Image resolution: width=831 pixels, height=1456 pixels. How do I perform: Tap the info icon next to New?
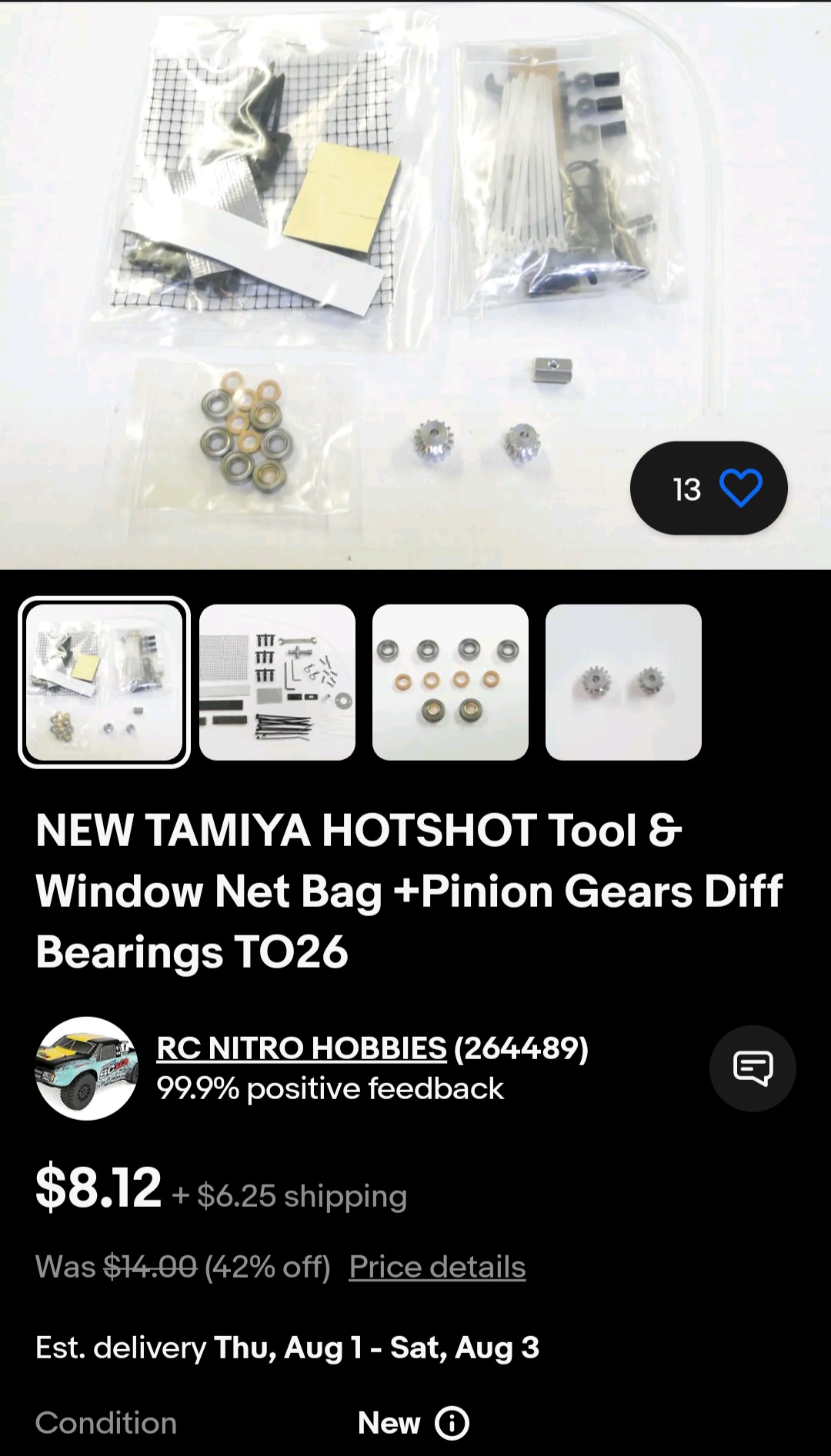coord(452,1423)
